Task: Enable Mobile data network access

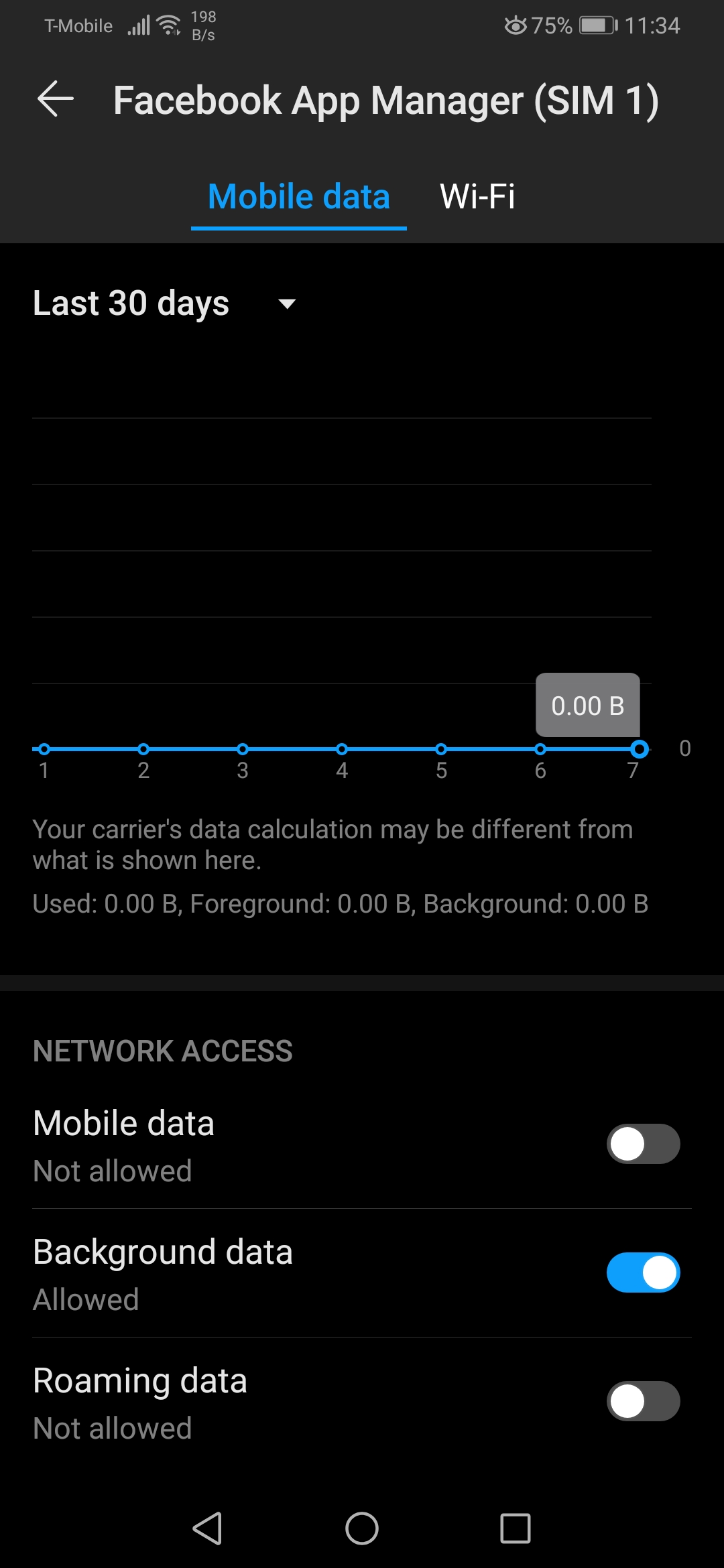Action: [x=643, y=1144]
